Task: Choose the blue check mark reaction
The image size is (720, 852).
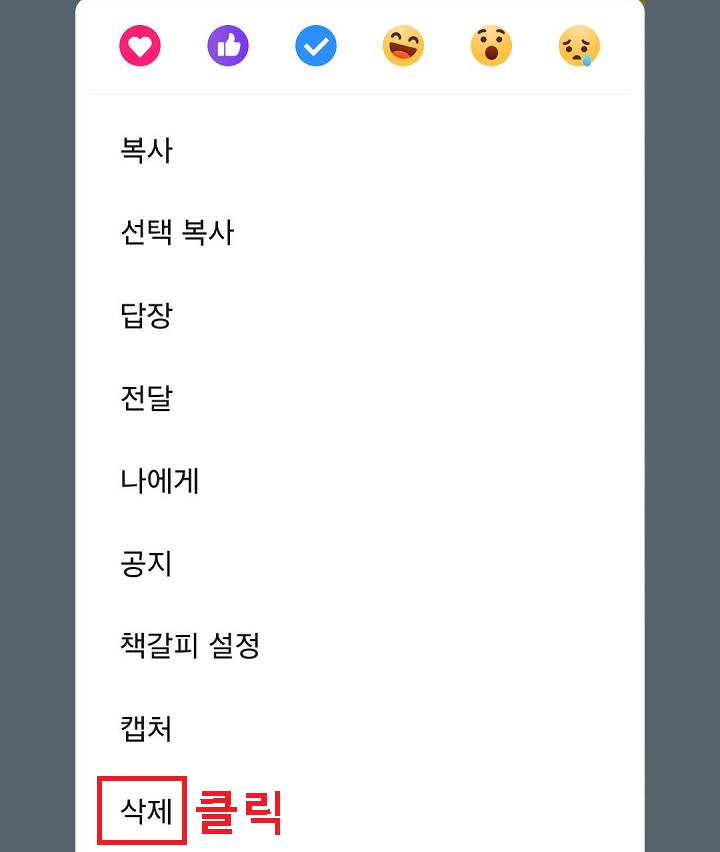Action: pyautogui.click(x=316, y=46)
